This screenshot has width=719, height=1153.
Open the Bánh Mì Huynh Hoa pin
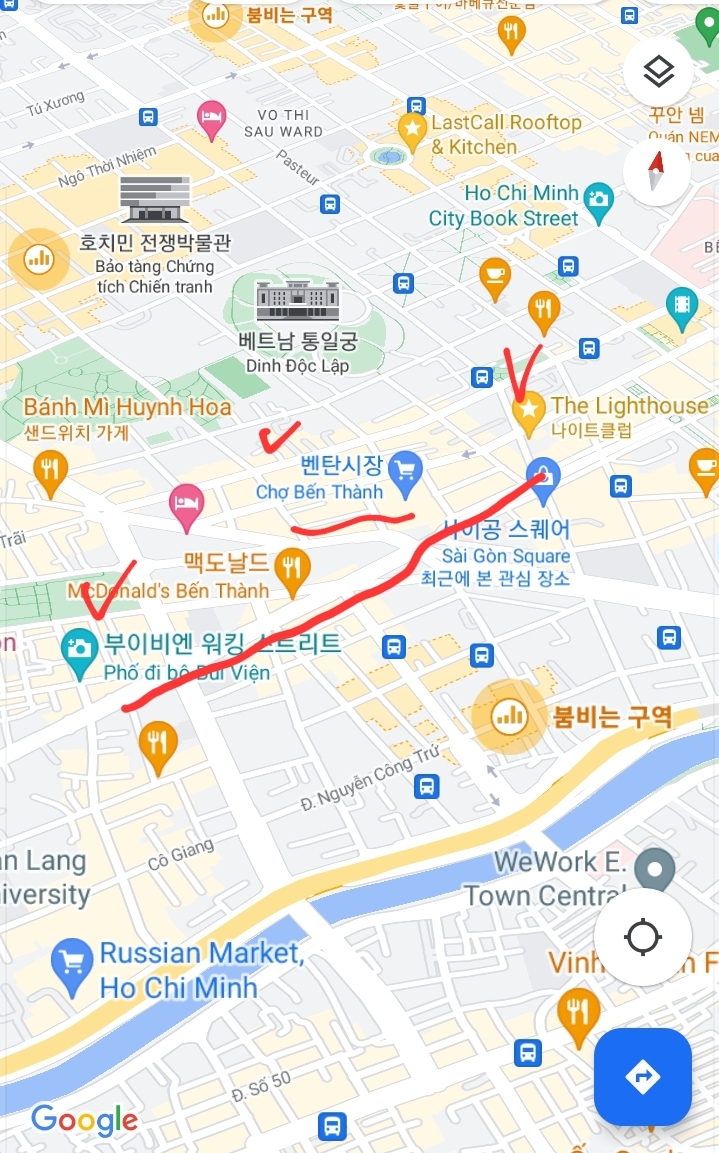click(50, 474)
